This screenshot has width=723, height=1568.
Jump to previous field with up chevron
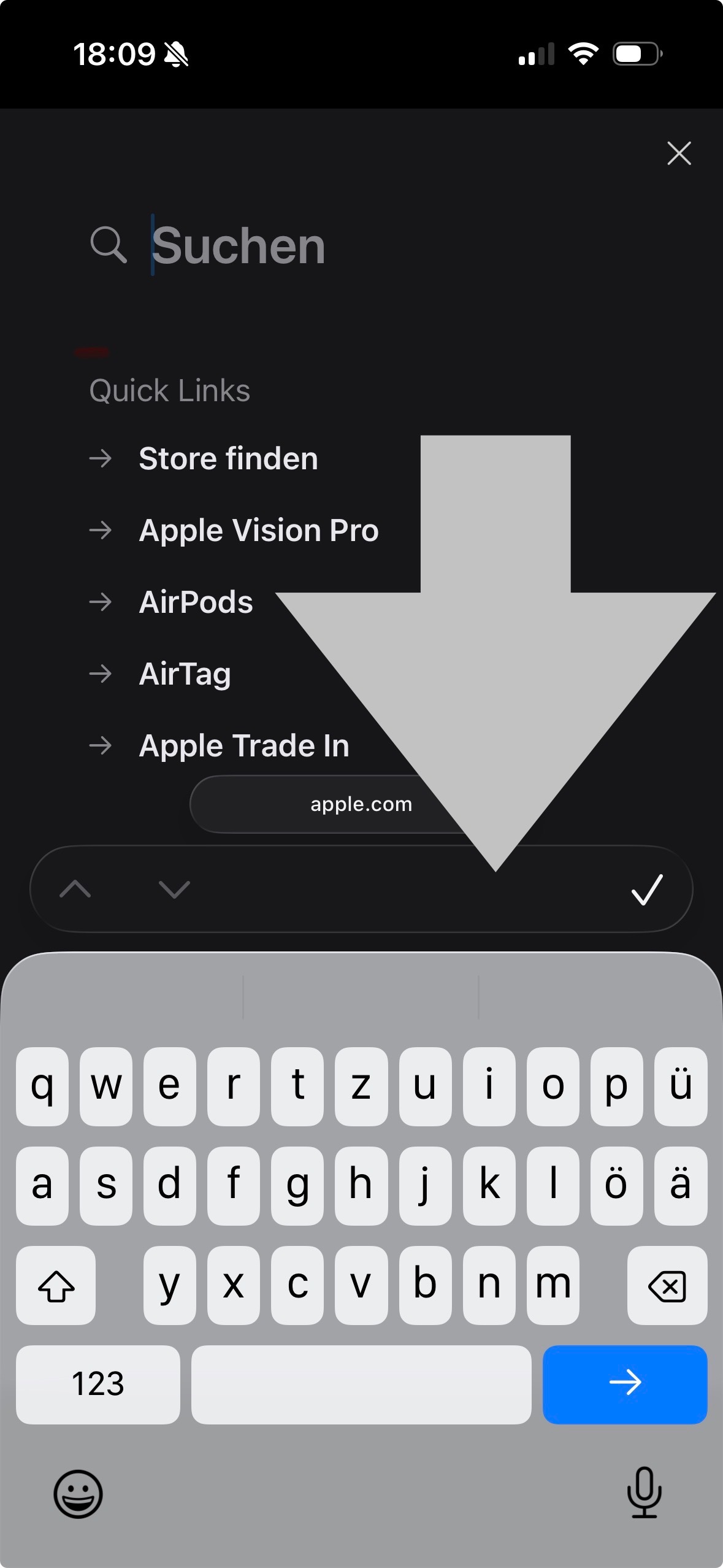pos(75,889)
